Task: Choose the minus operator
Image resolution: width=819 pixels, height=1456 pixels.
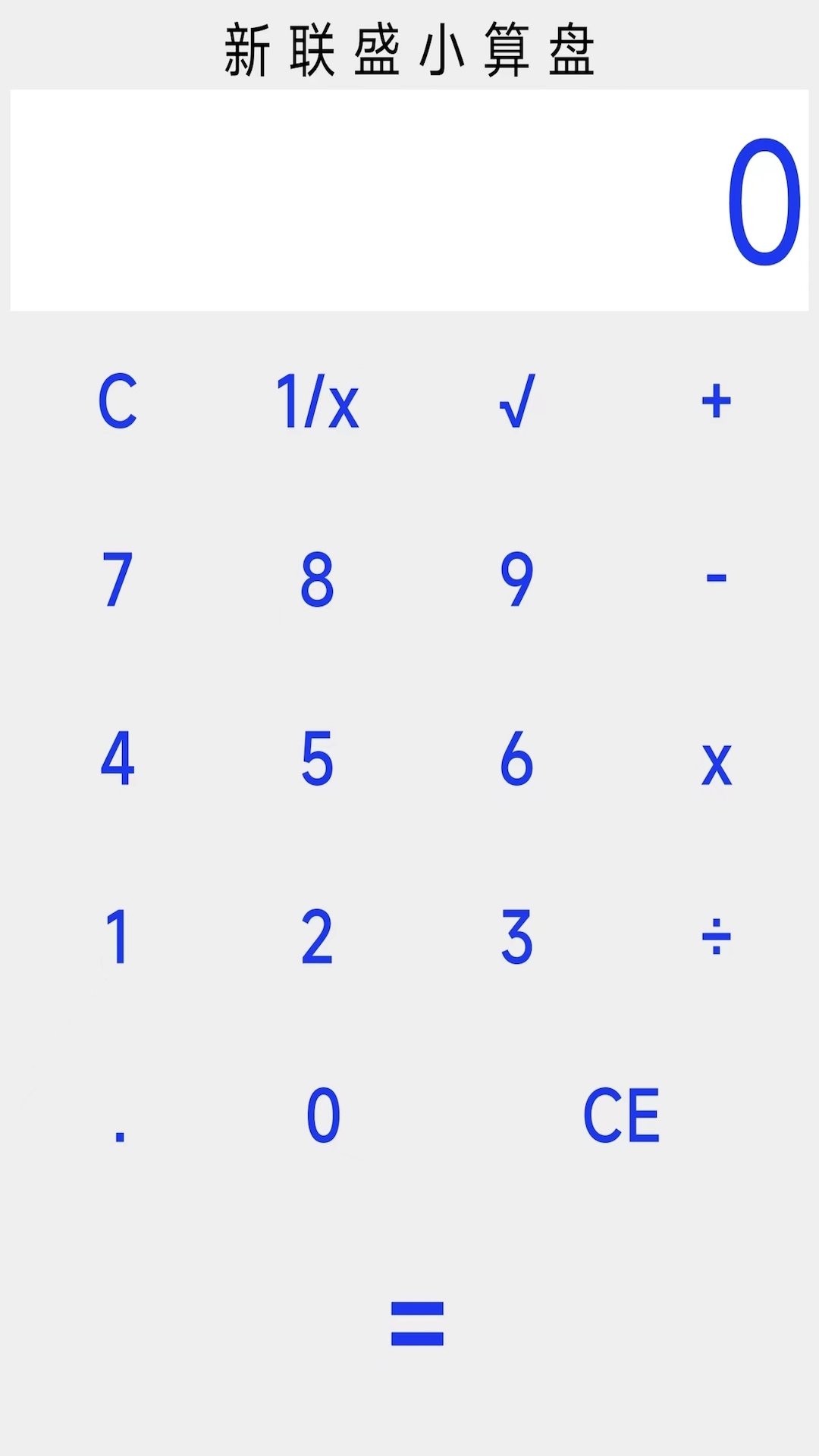Action: point(716,579)
